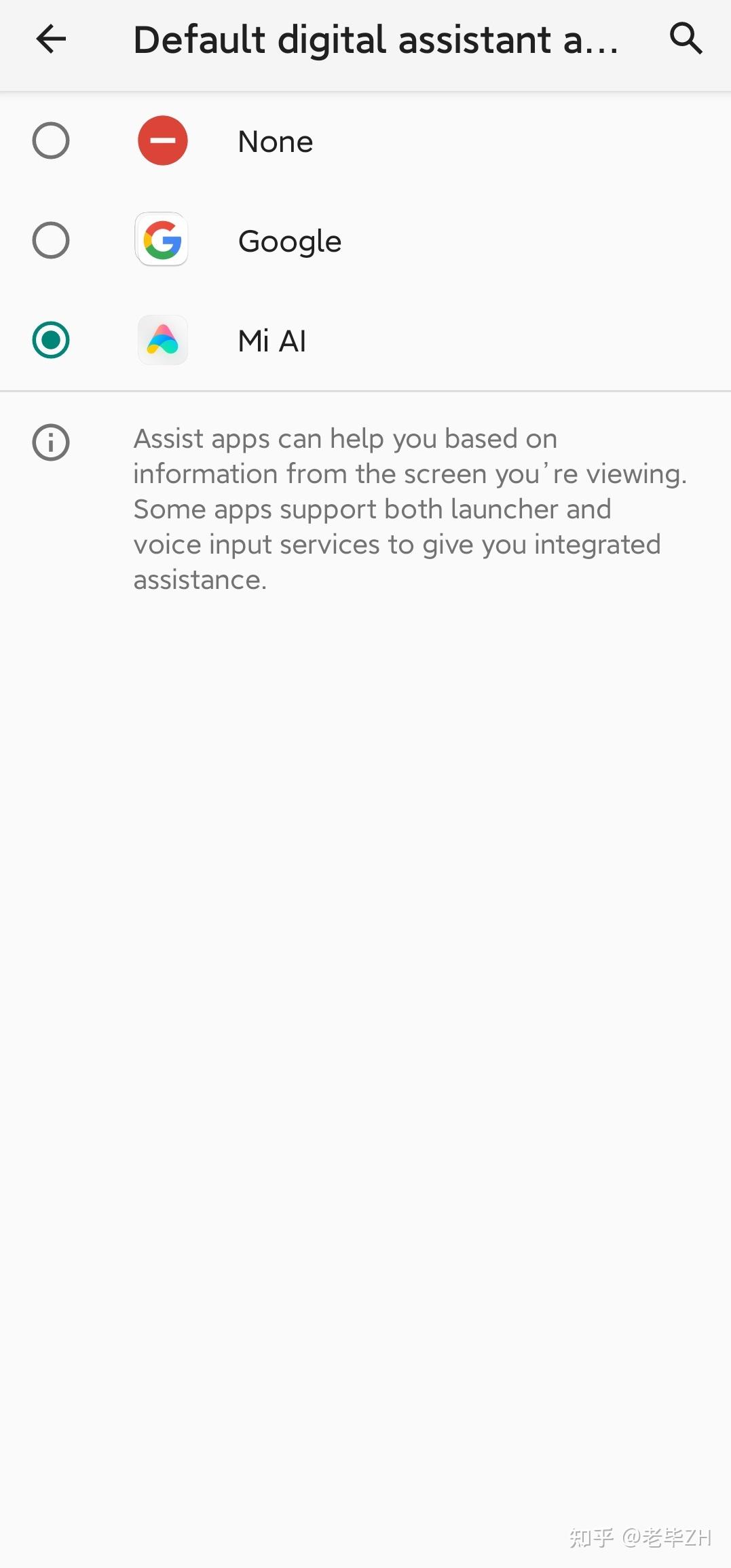Screen dimensions: 731x1568
Task: Tap the back arrow to exit this page
Action: (51, 39)
